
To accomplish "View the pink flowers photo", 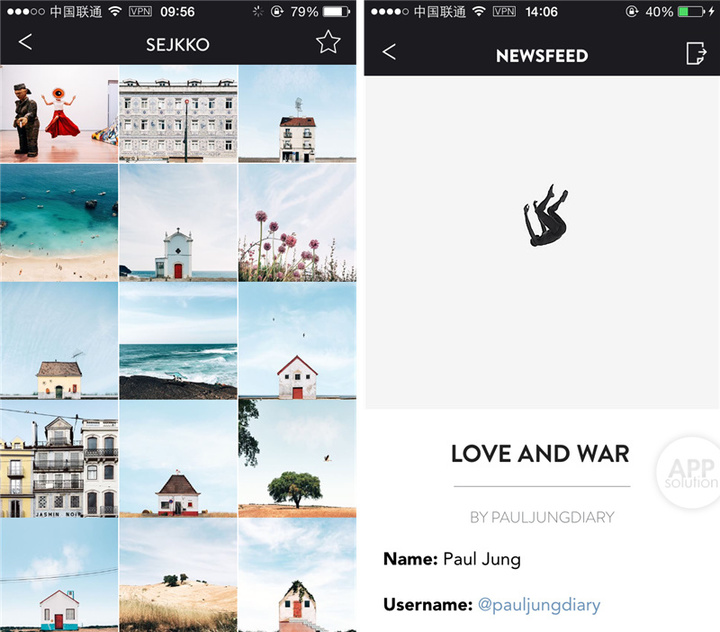I will coord(297,223).
